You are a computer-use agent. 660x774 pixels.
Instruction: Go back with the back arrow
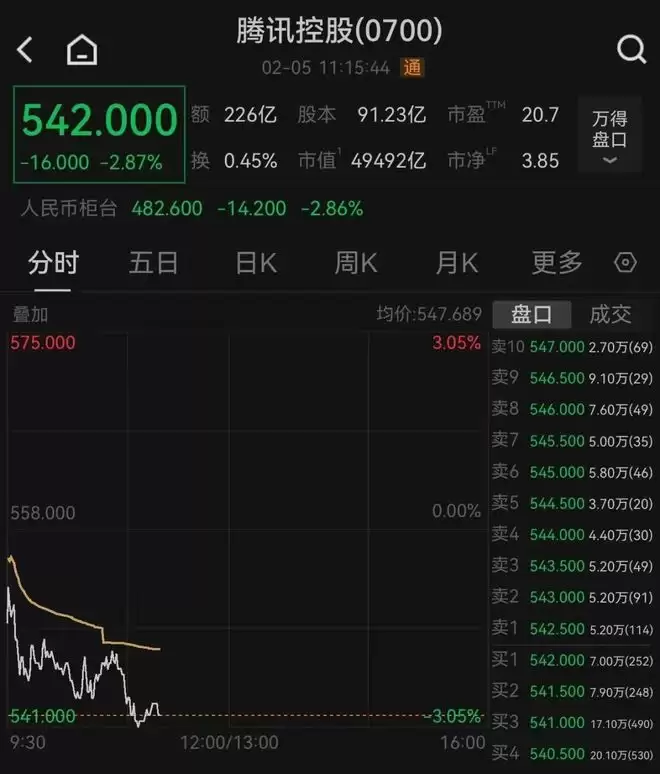[25, 50]
